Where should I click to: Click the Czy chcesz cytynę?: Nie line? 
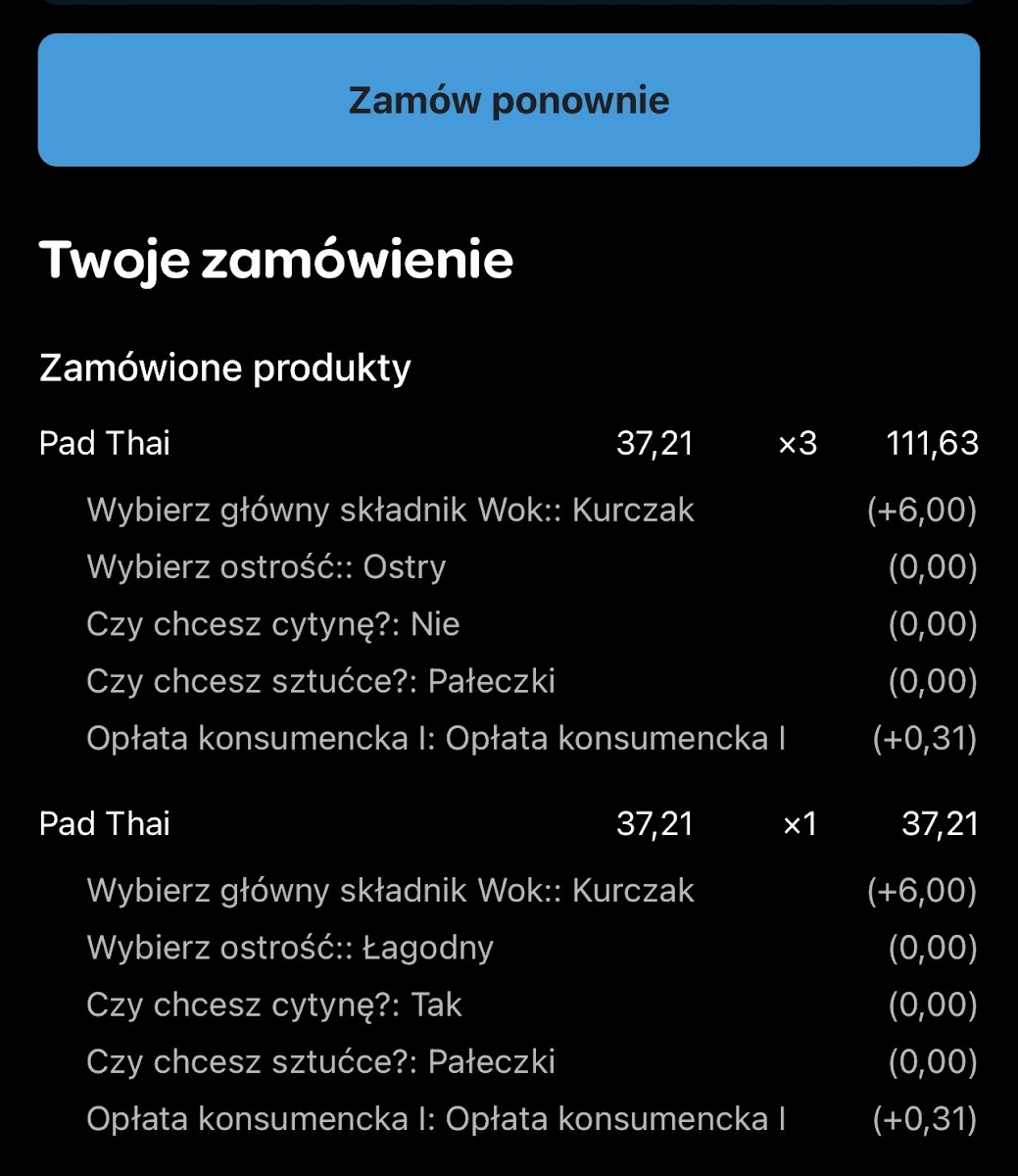[x=274, y=624]
